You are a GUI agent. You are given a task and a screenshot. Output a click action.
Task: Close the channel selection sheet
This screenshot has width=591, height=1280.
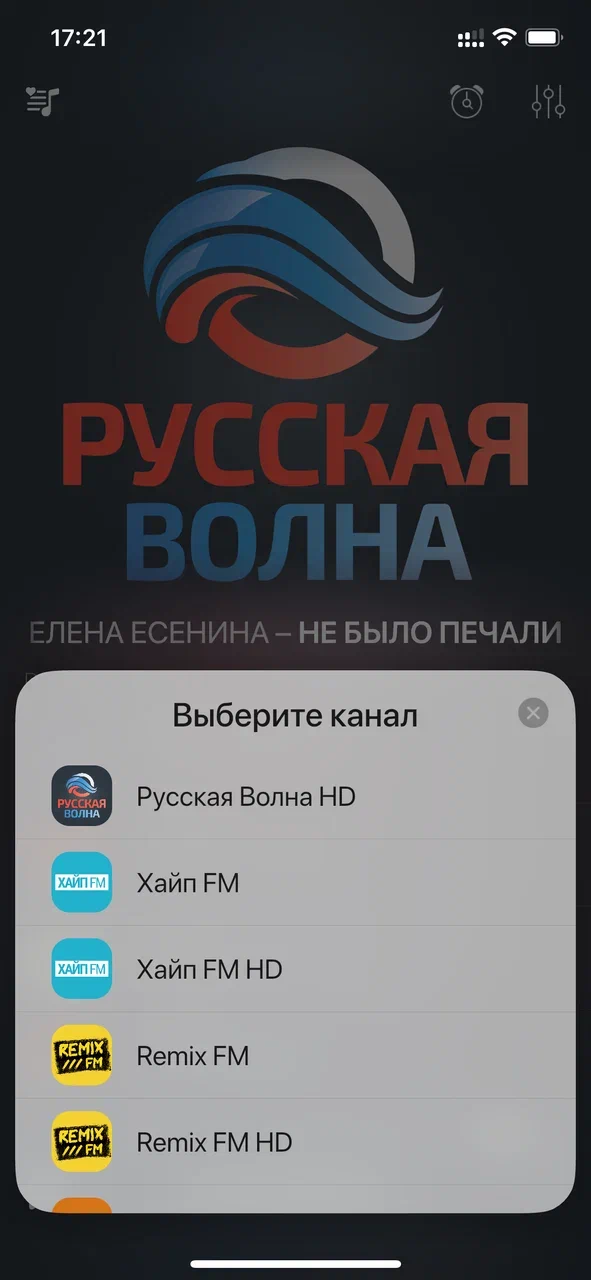[x=533, y=713]
